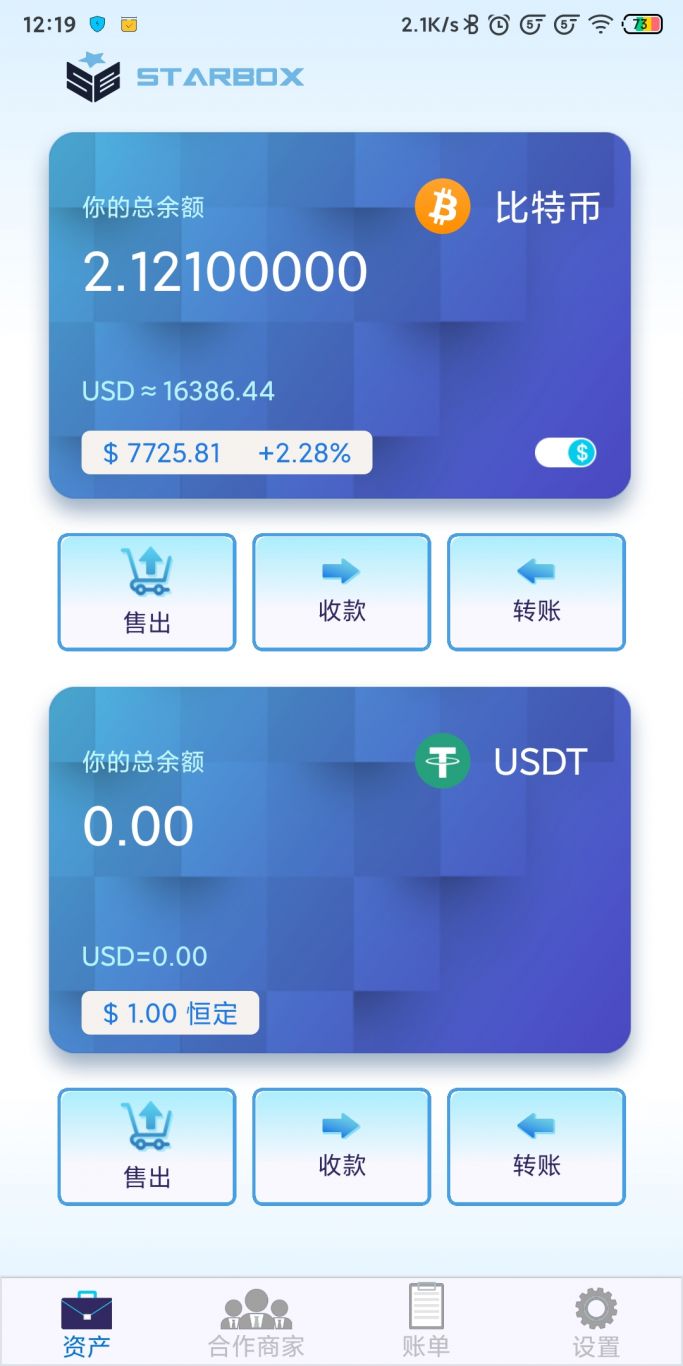The height and width of the screenshot is (1366, 683).
Task: Tap 转账 under the 比特币 card
Action: click(536, 592)
